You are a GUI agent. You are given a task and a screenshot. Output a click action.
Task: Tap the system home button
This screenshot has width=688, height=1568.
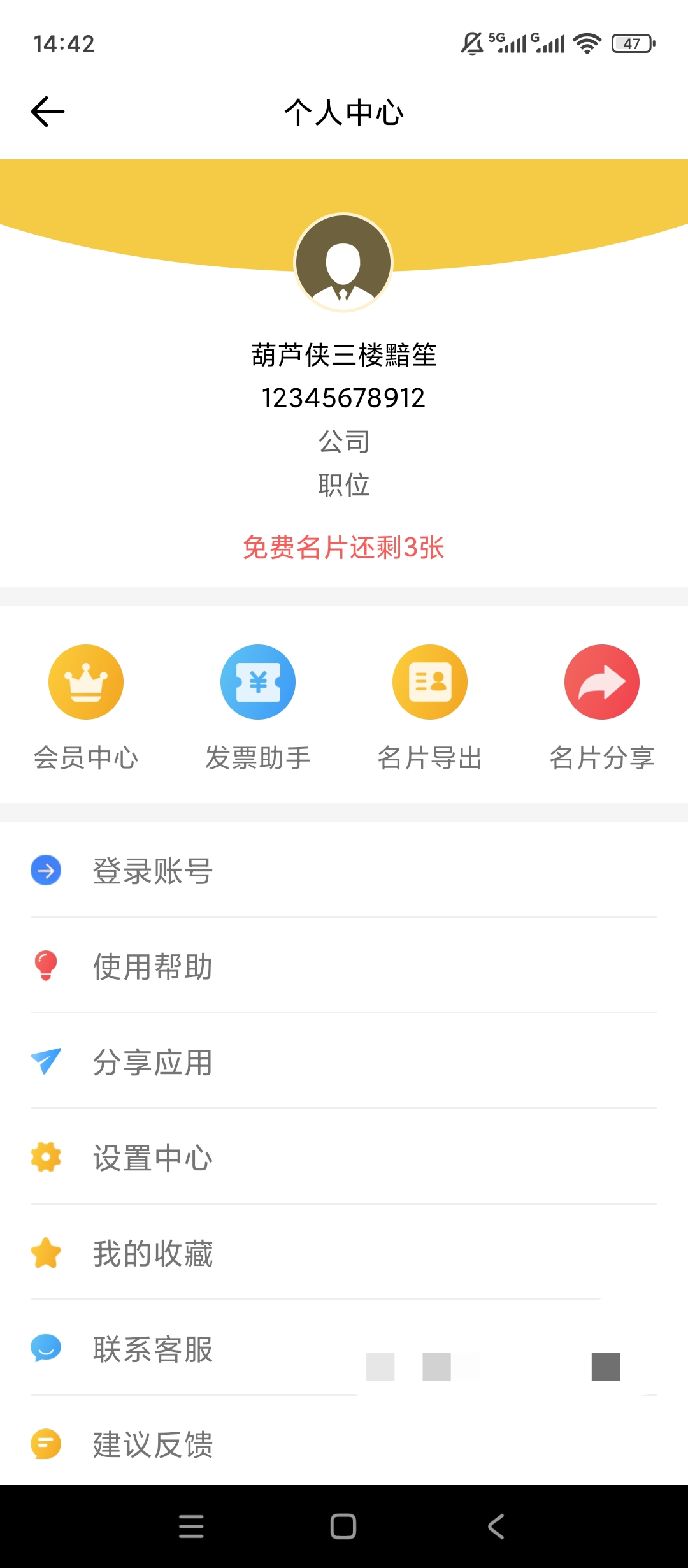tap(343, 1527)
